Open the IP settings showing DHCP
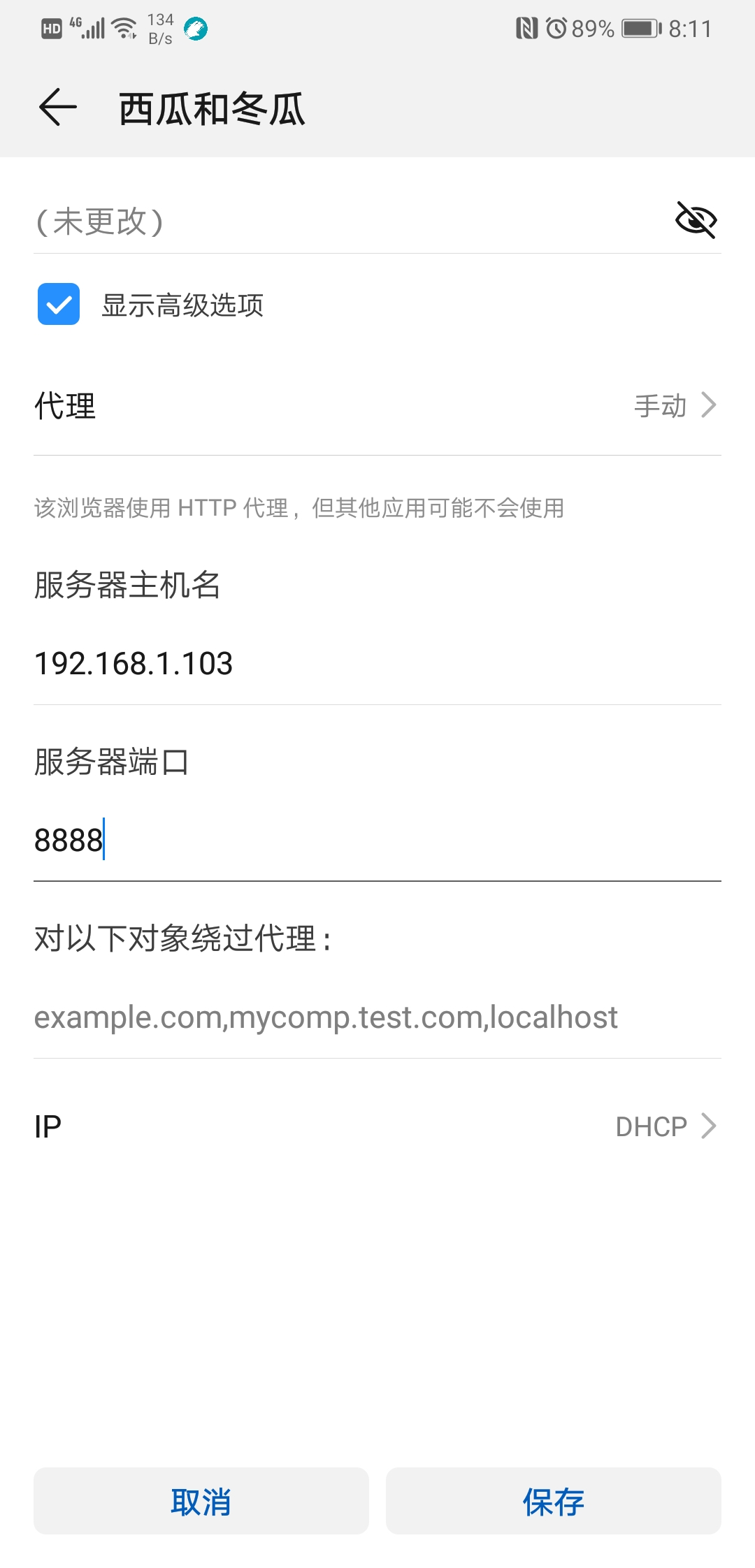The width and height of the screenshot is (755, 1568). pos(377,1125)
